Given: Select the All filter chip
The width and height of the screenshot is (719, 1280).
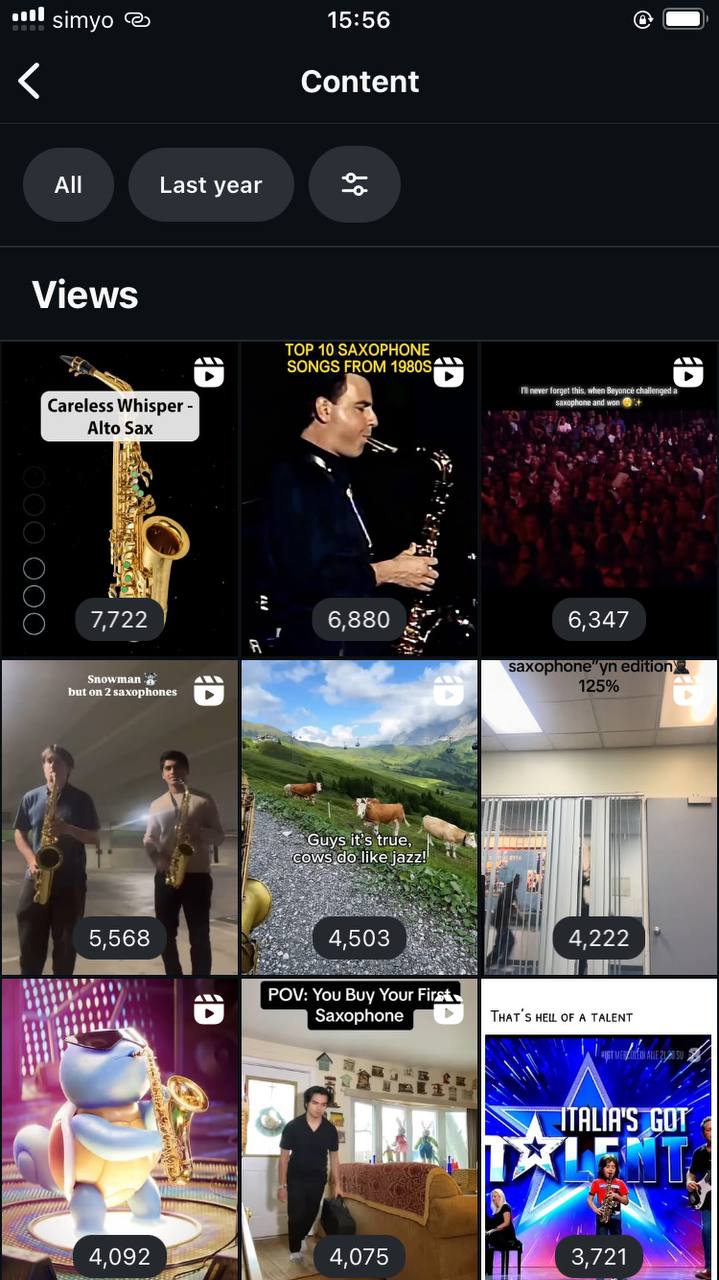Looking at the screenshot, I should pos(68,185).
